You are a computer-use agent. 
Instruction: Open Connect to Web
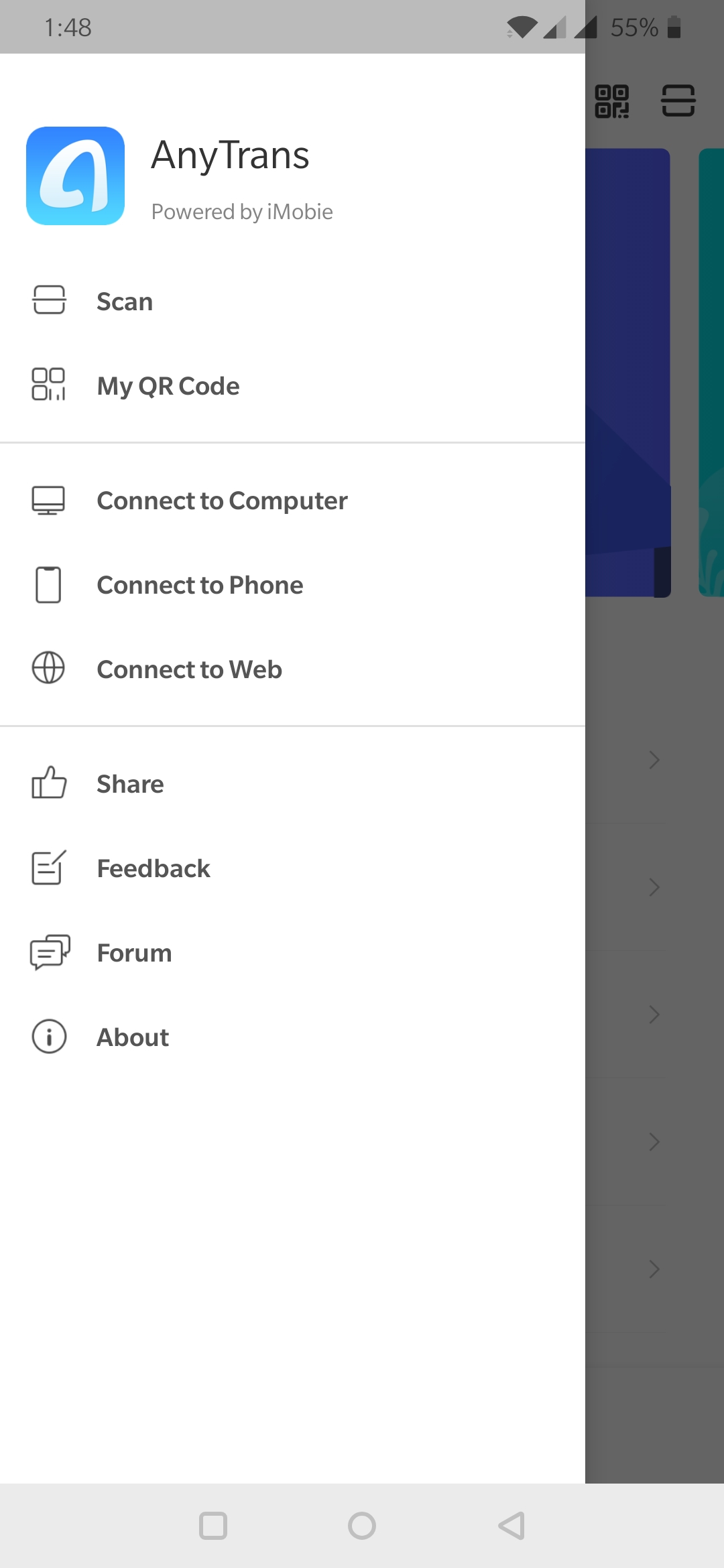[x=189, y=669]
